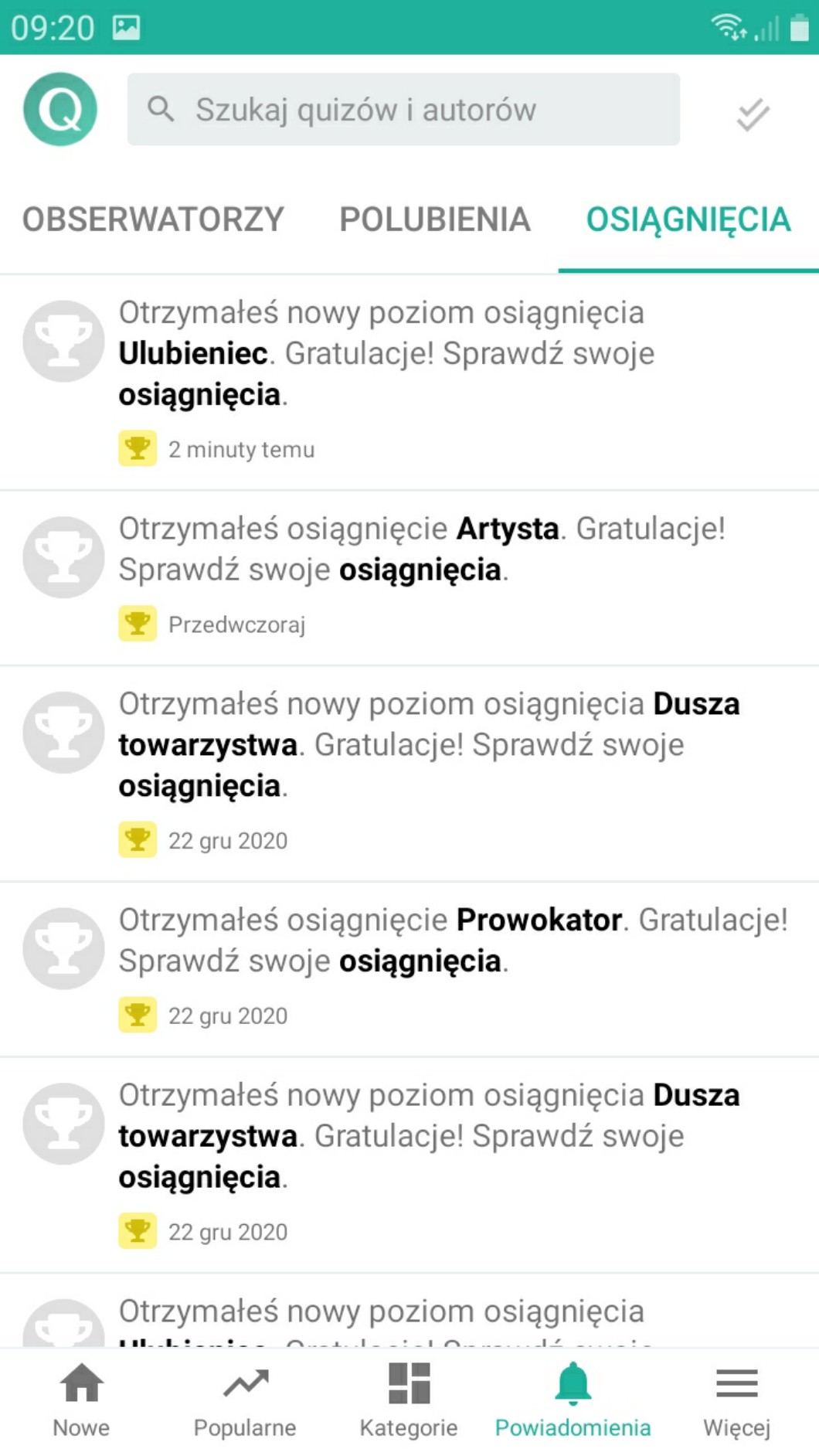Switch to the POLUBIENIA tab
This screenshot has height=1456, width=819.
point(435,219)
